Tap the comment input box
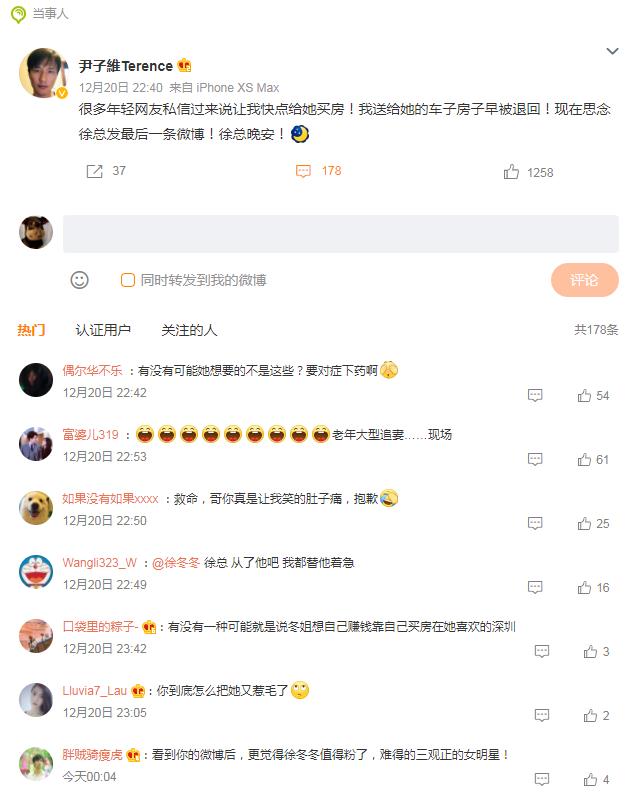Screen dimensions: 634x796 (340, 234)
